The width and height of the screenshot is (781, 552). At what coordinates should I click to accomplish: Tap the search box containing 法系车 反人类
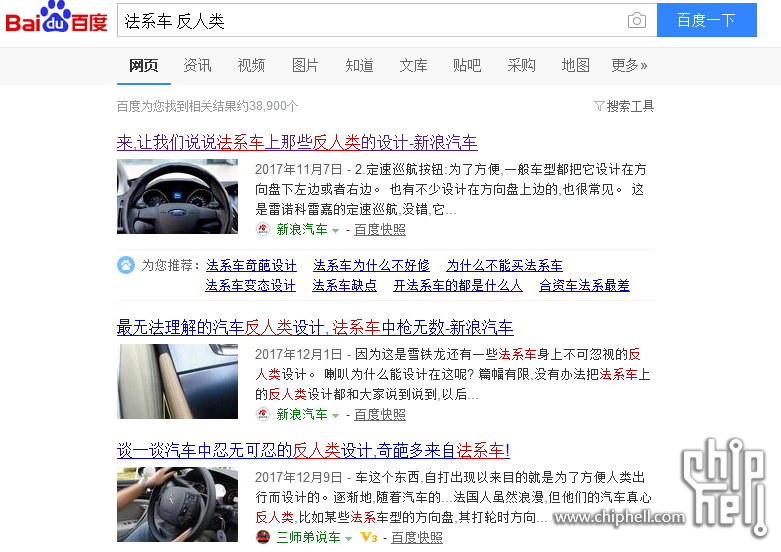point(370,21)
